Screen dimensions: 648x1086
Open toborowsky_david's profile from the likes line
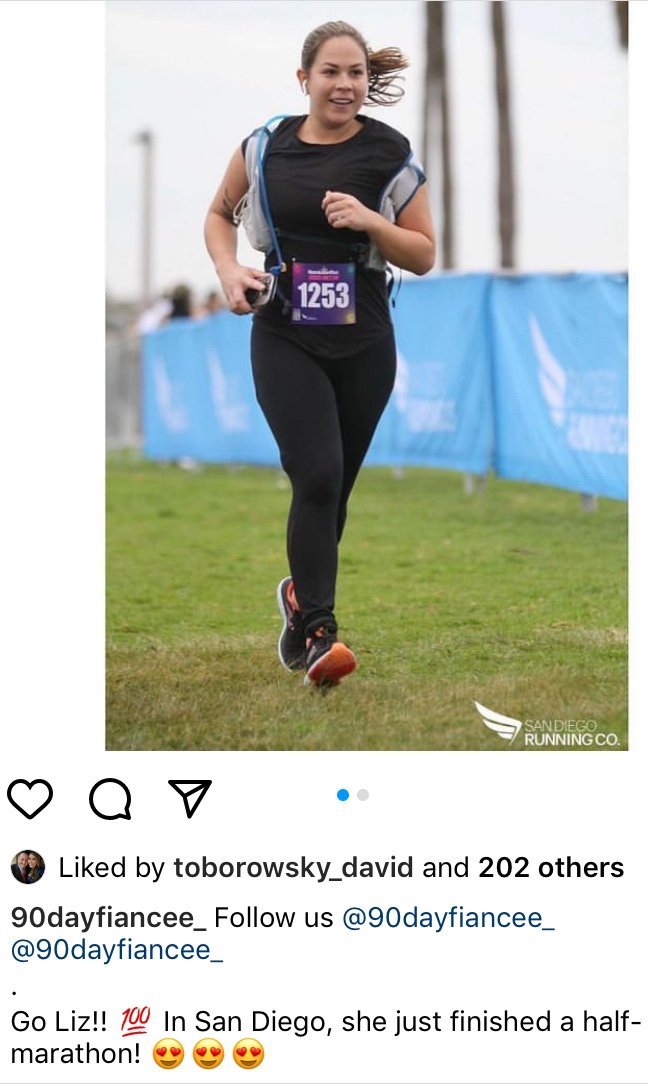(293, 867)
